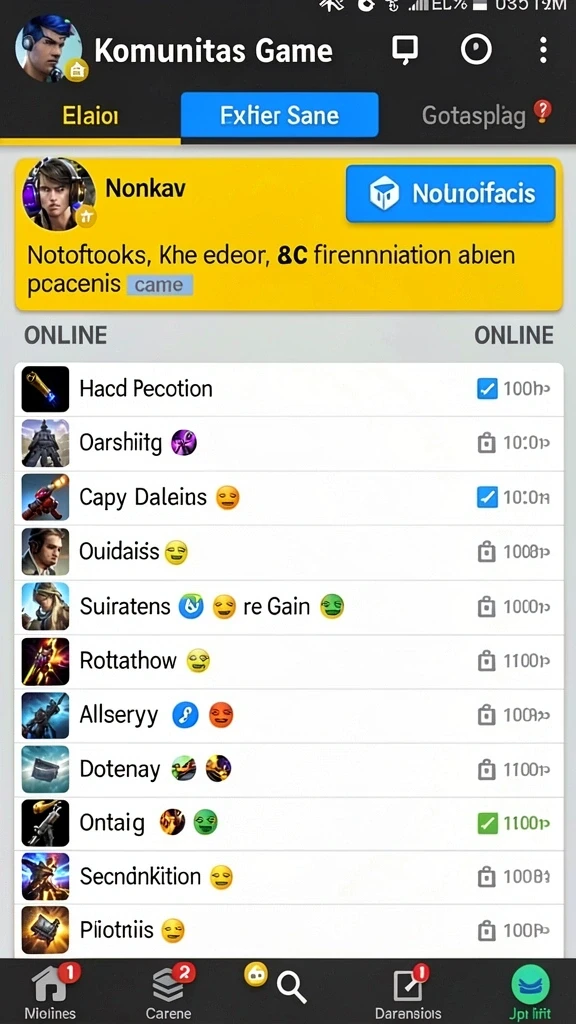Uncheck the checkbox beside Capy Daleins
This screenshot has height=1024, width=576.
point(487,498)
